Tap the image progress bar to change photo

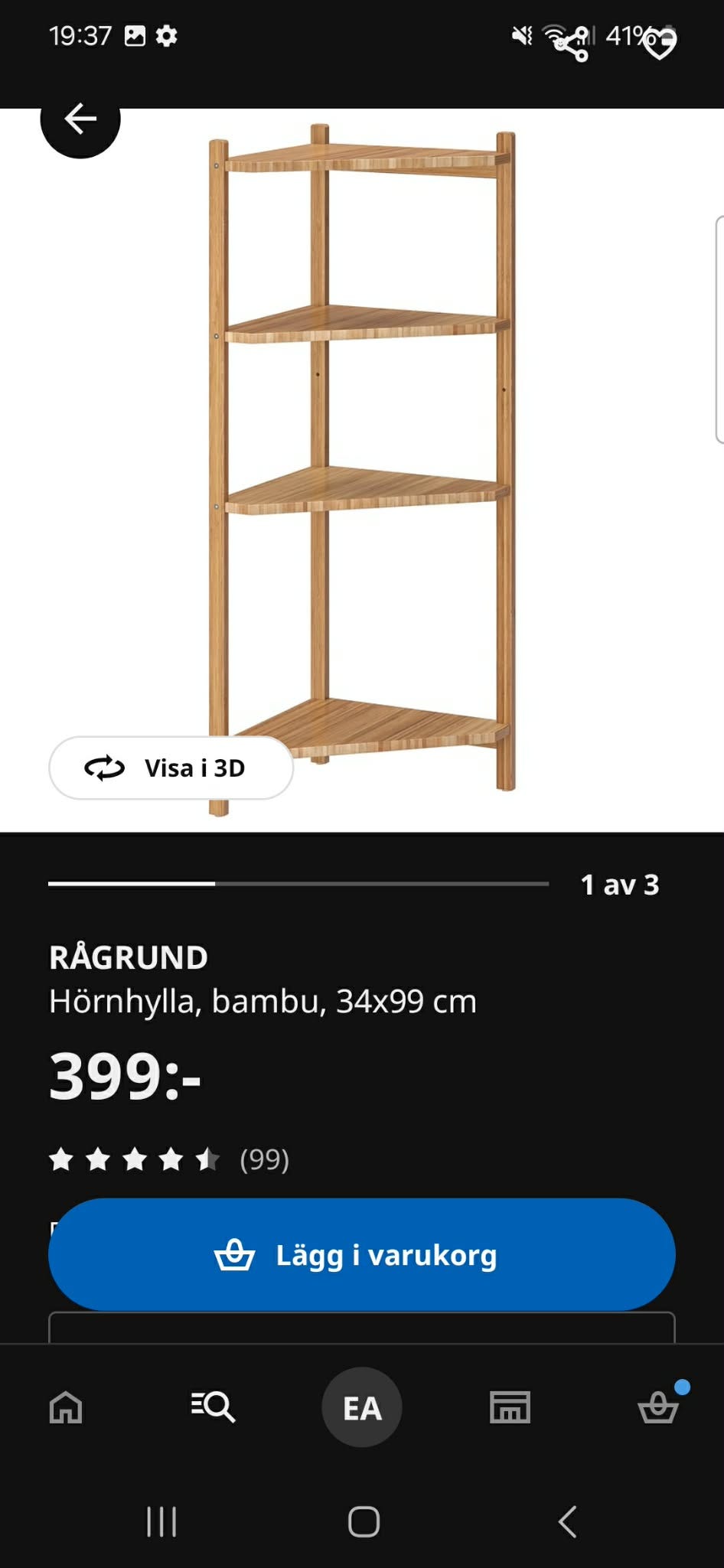coord(298,885)
